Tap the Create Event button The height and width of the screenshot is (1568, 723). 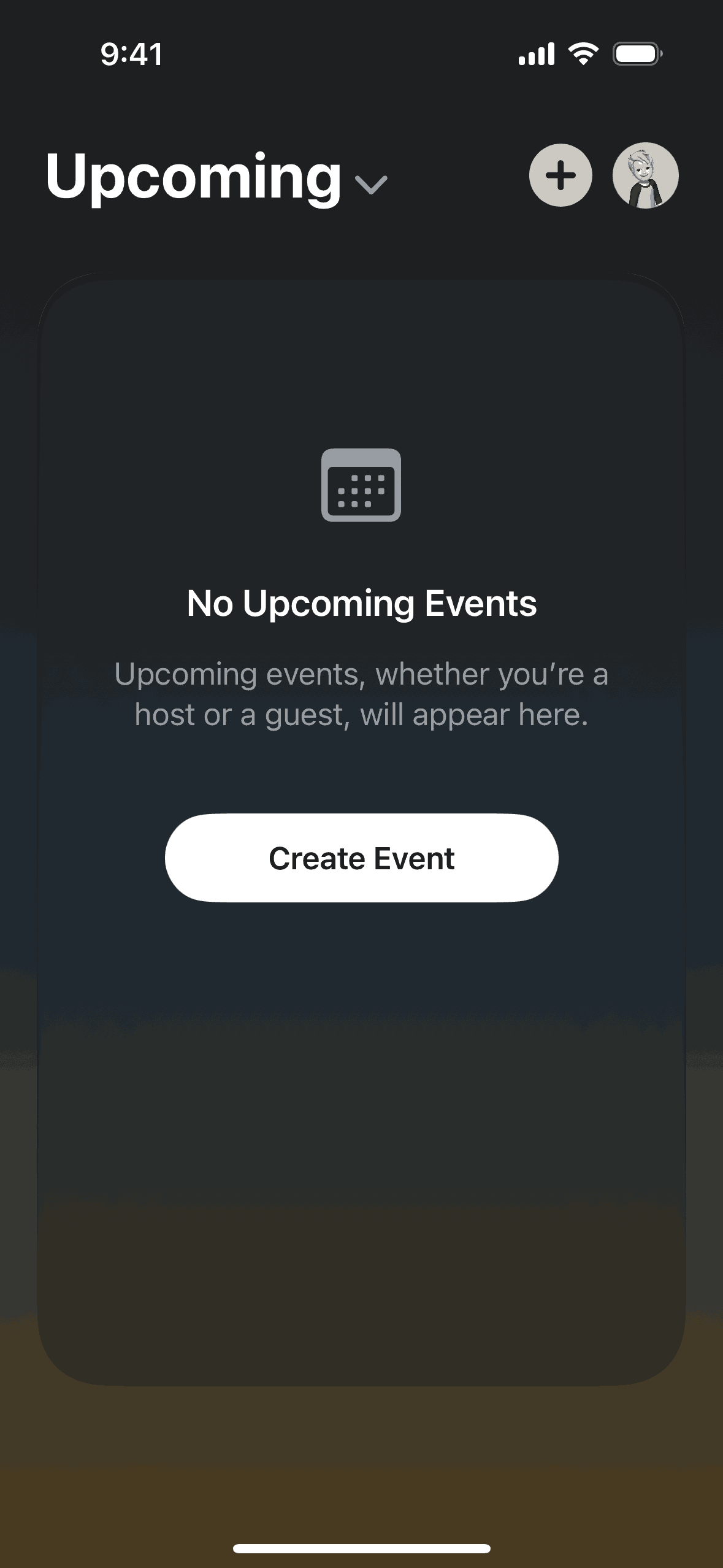click(361, 858)
